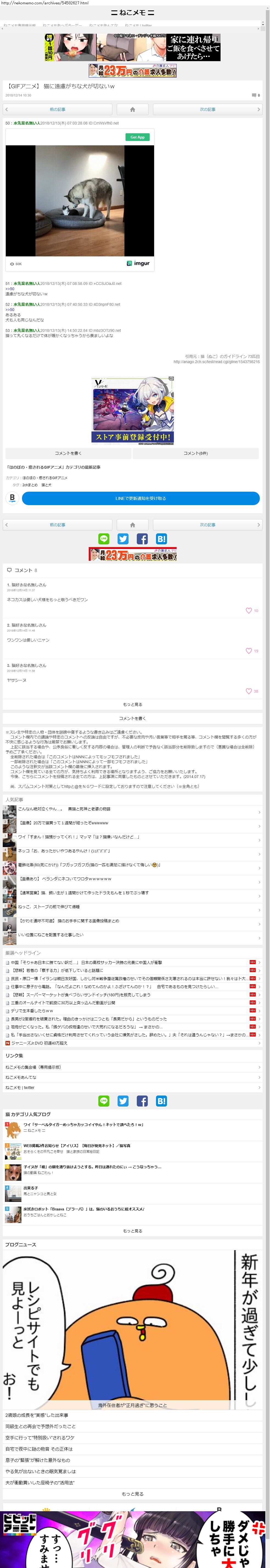Tap the Get App button on imgur embed
Image resolution: width=270 pixels, height=1568 pixels.
137,137
